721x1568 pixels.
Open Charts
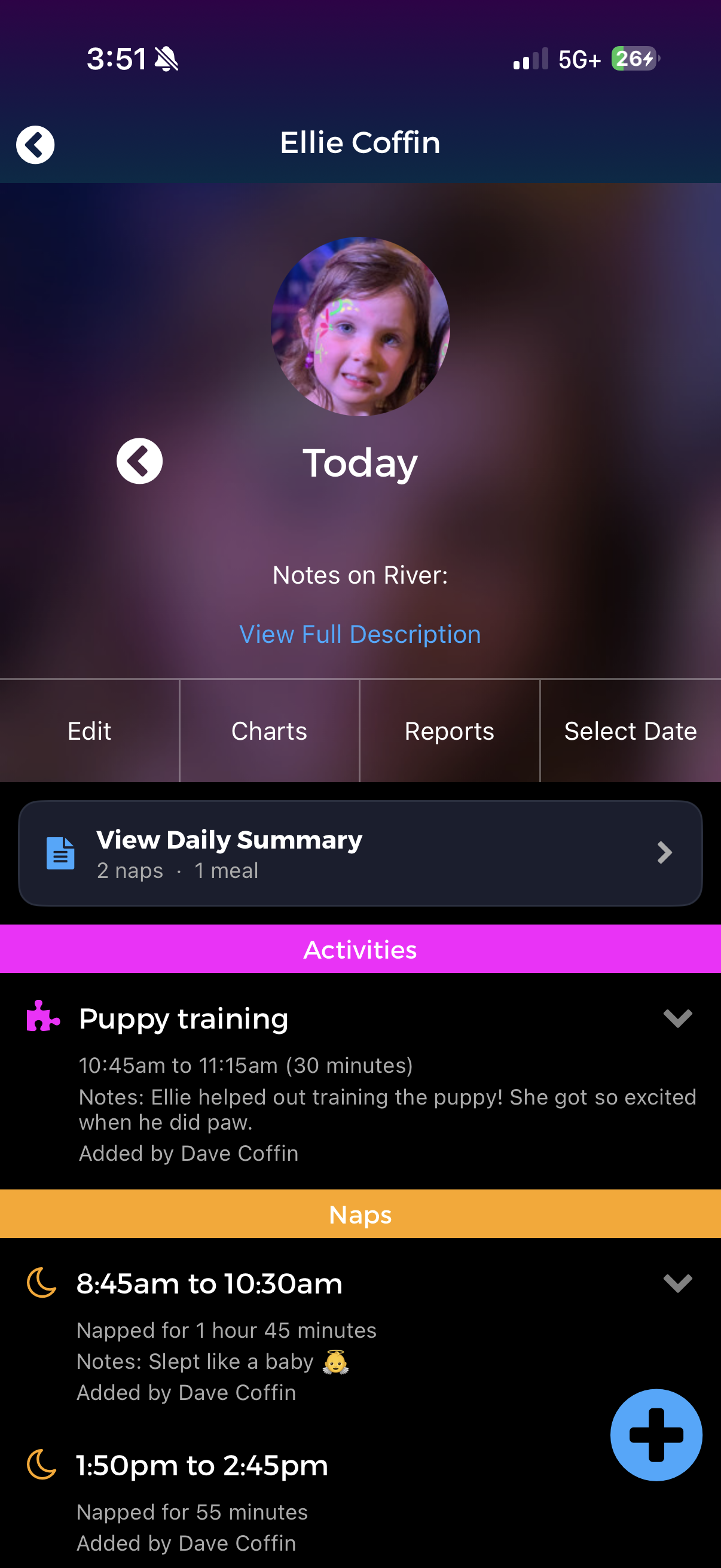(x=269, y=730)
